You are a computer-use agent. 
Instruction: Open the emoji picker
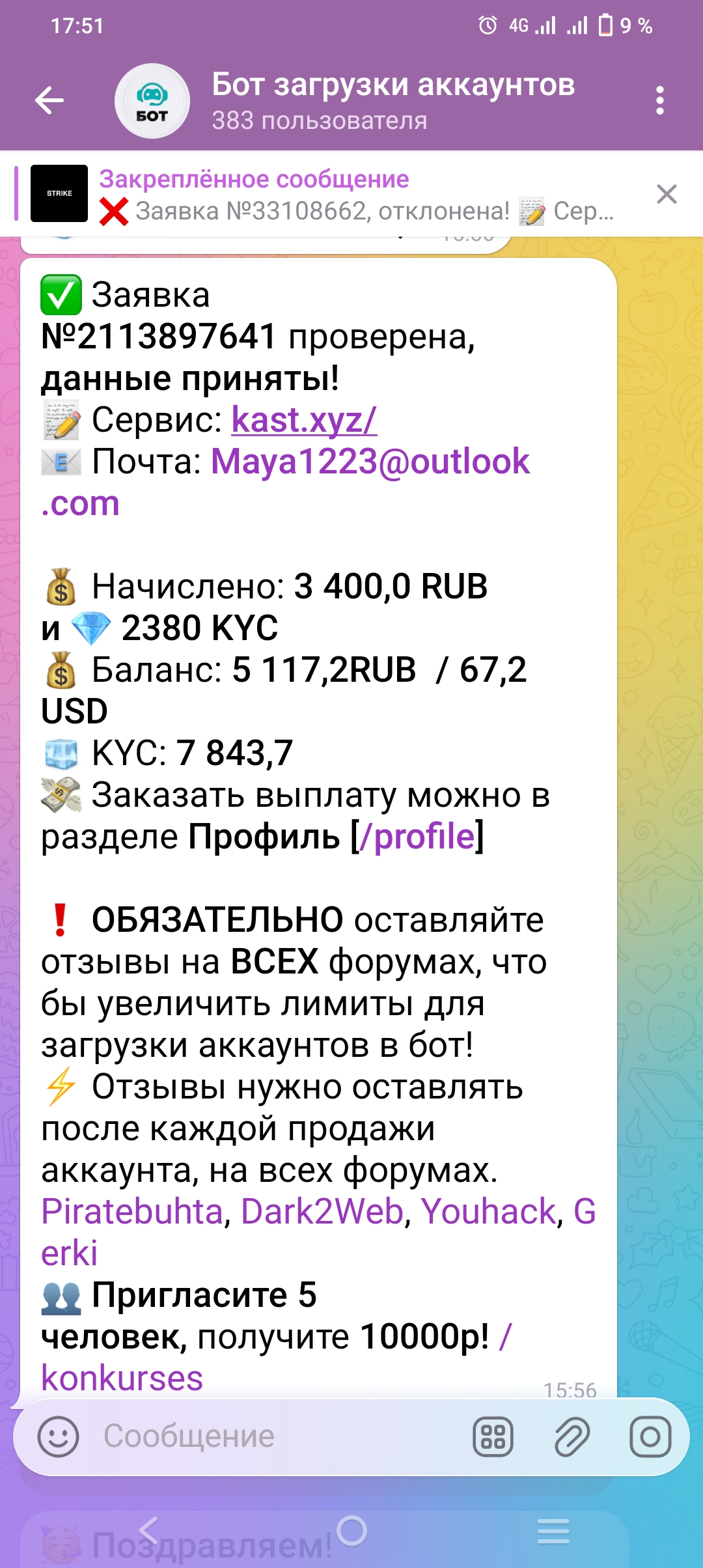pos(59,1436)
